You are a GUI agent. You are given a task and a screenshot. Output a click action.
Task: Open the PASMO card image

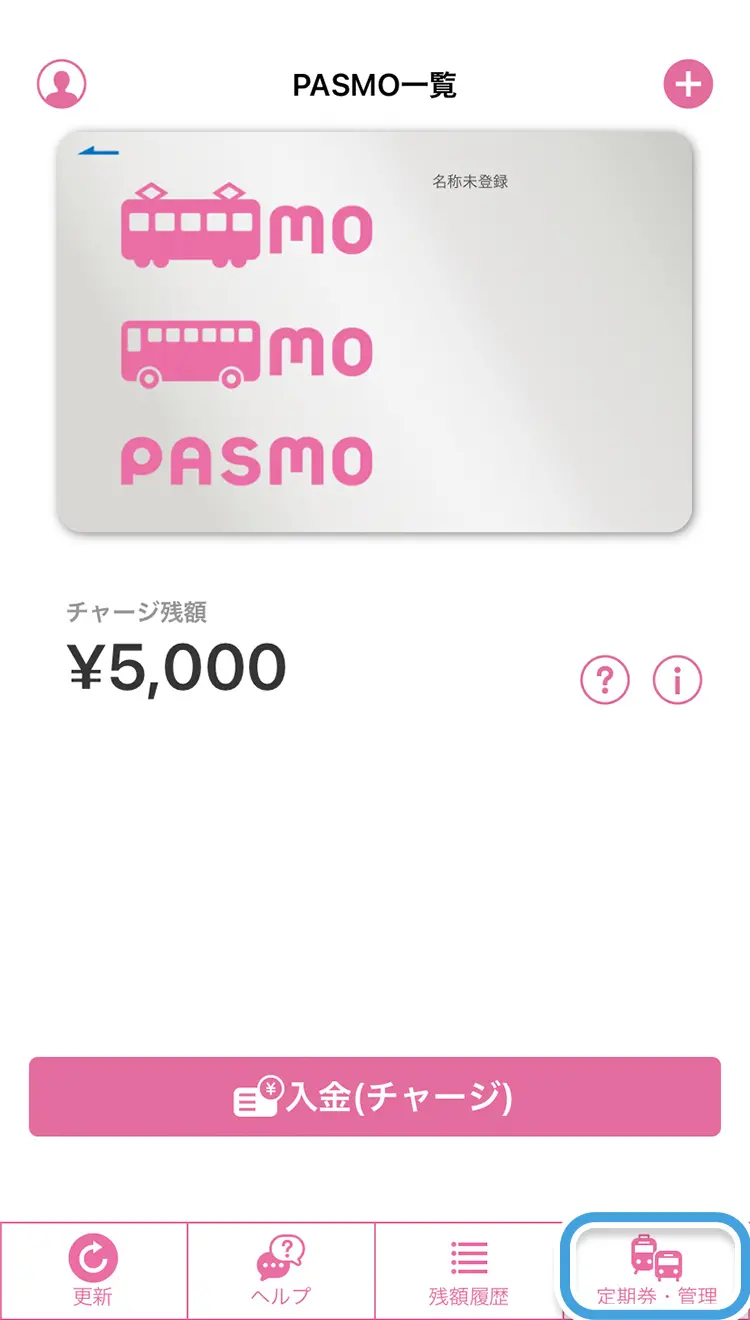375,332
